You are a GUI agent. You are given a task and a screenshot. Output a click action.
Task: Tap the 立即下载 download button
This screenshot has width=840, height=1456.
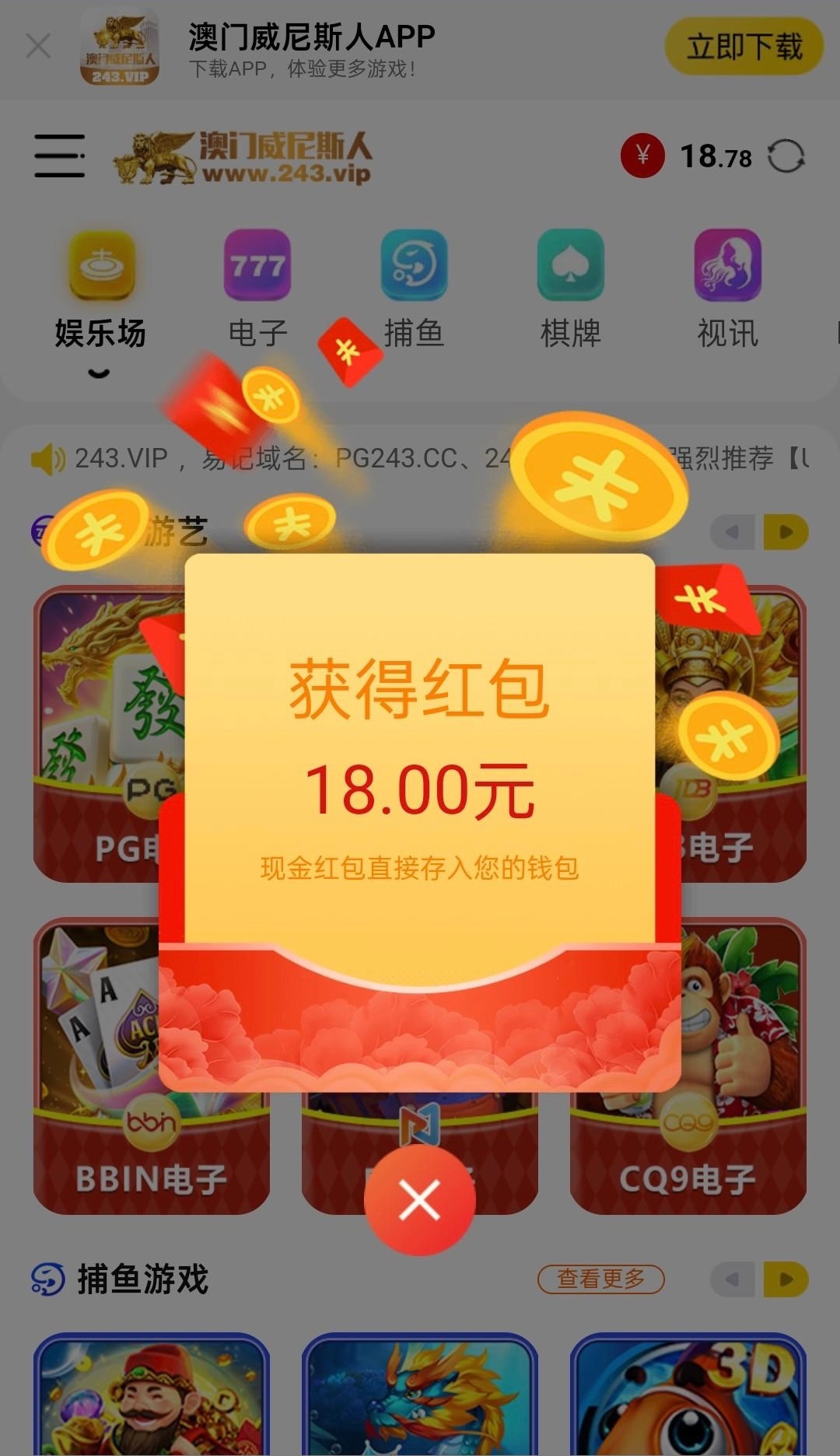(744, 47)
